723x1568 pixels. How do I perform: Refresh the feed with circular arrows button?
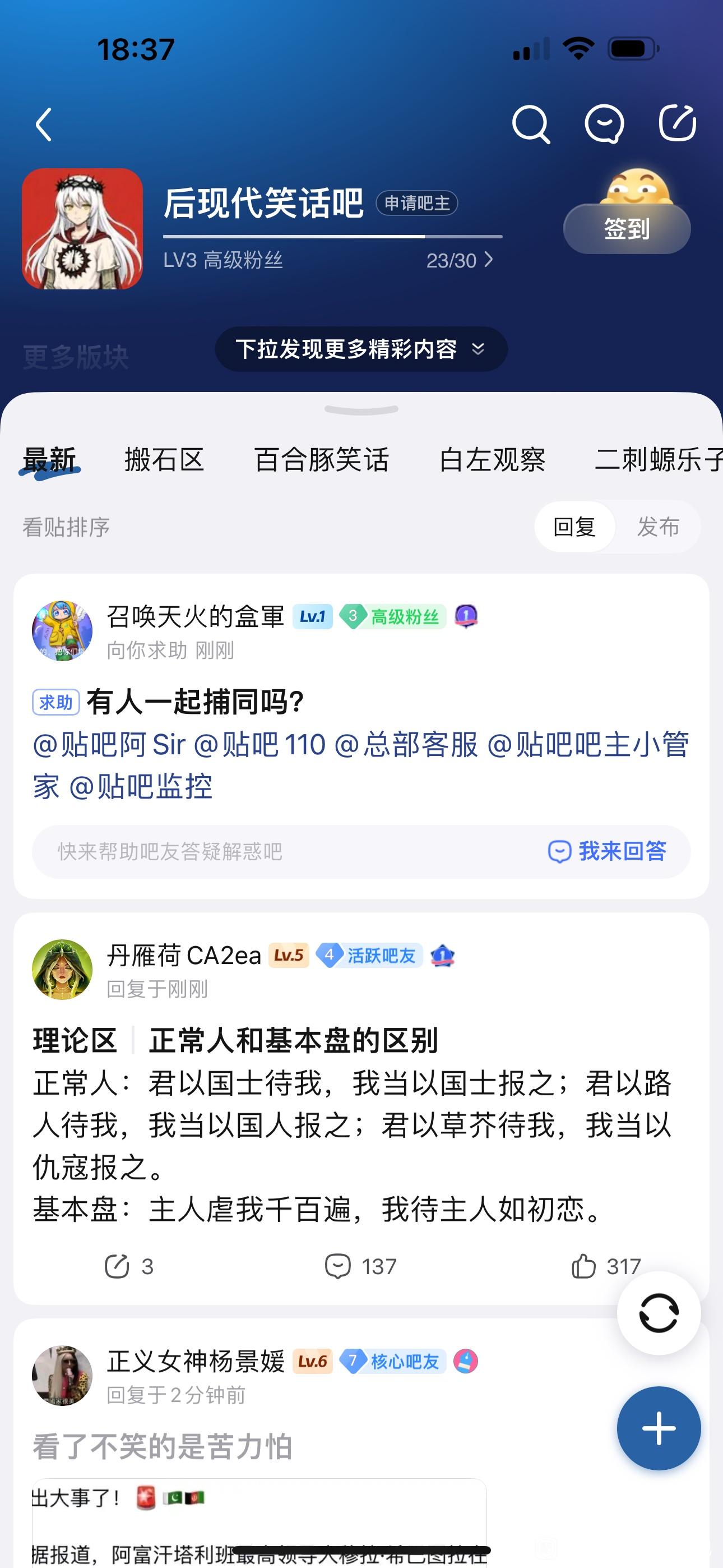click(659, 1312)
